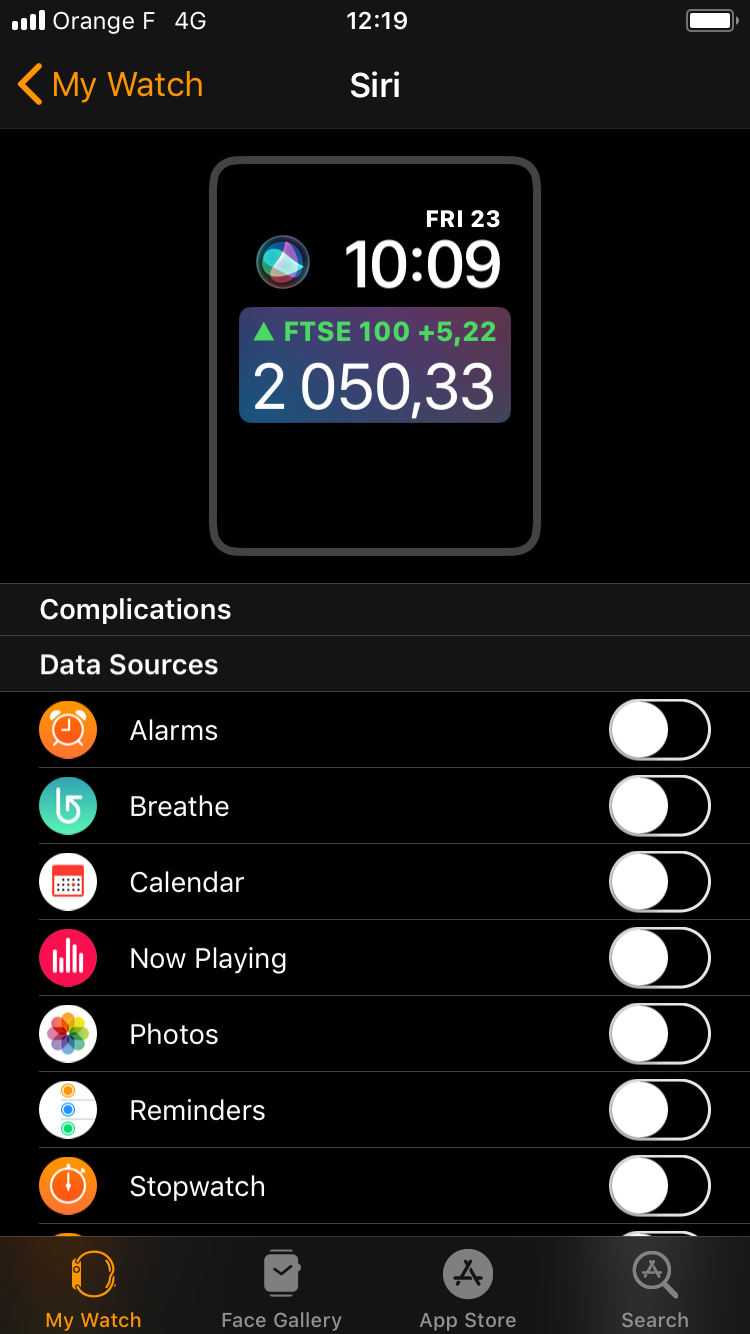This screenshot has width=750, height=1334.
Task: Toggle the Calendar data source switch
Action: pos(660,882)
